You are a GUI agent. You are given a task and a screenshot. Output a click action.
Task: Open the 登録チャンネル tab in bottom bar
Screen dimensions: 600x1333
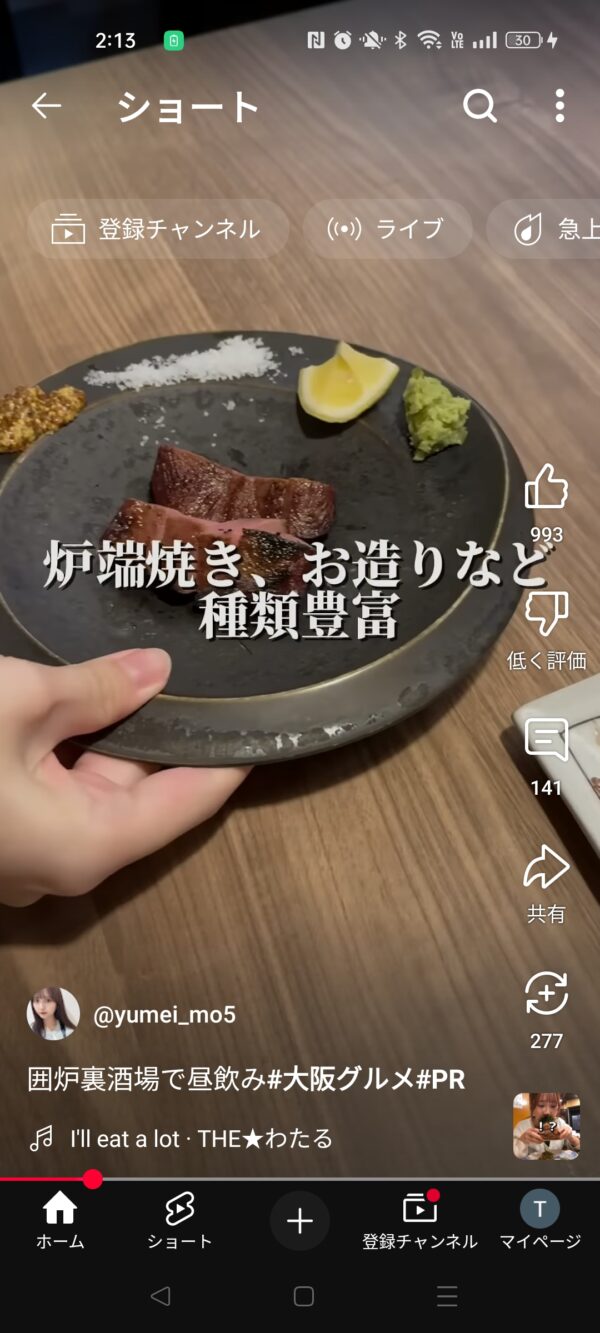click(420, 1221)
